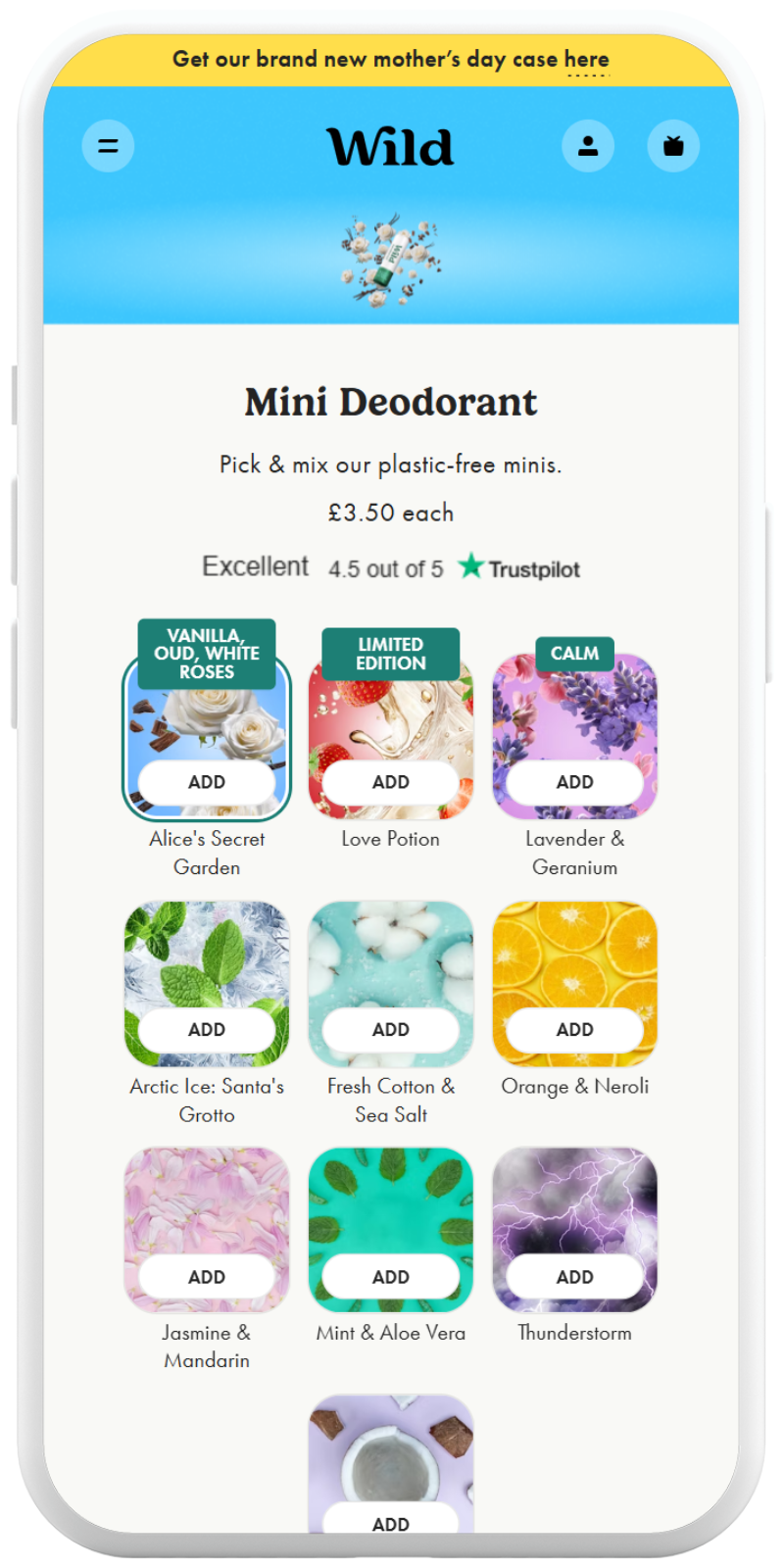The width and height of the screenshot is (784, 1568).
Task: Add Fresh Cotton & Sea Salt
Action: tap(391, 1030)
